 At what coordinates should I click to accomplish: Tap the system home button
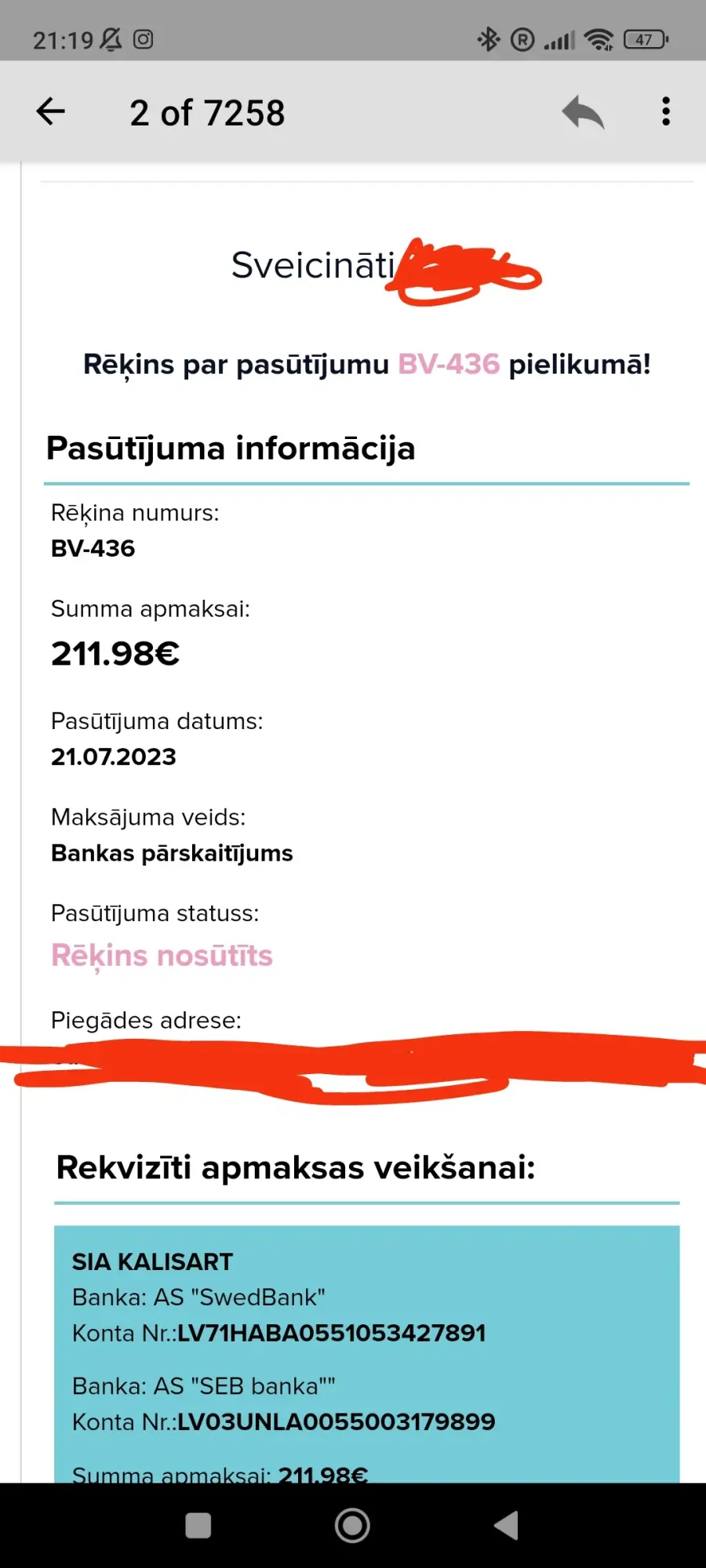tap(352, 1526)
